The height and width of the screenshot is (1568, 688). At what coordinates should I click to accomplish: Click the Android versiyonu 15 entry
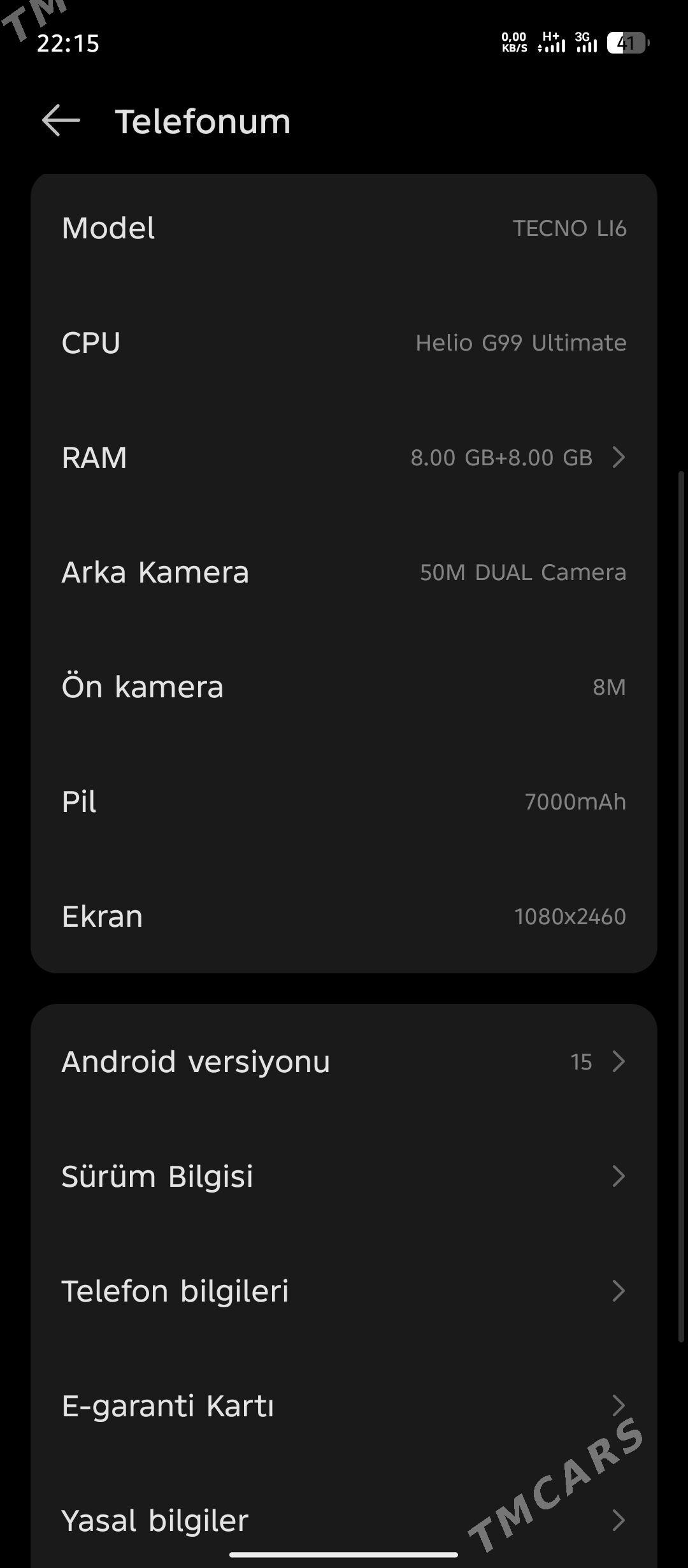(x=582, y=1061)
